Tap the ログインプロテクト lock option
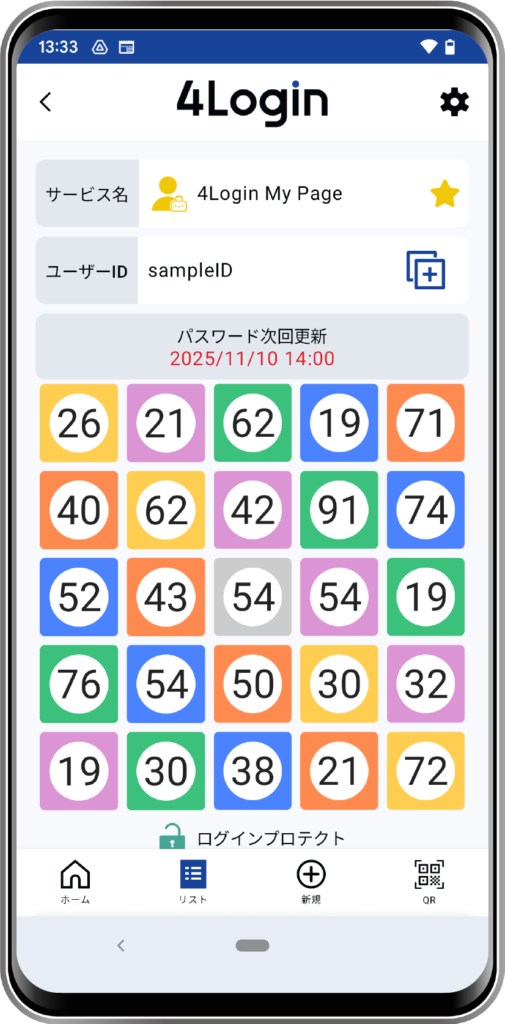505x1024 pixels. [x=252, y=839]
